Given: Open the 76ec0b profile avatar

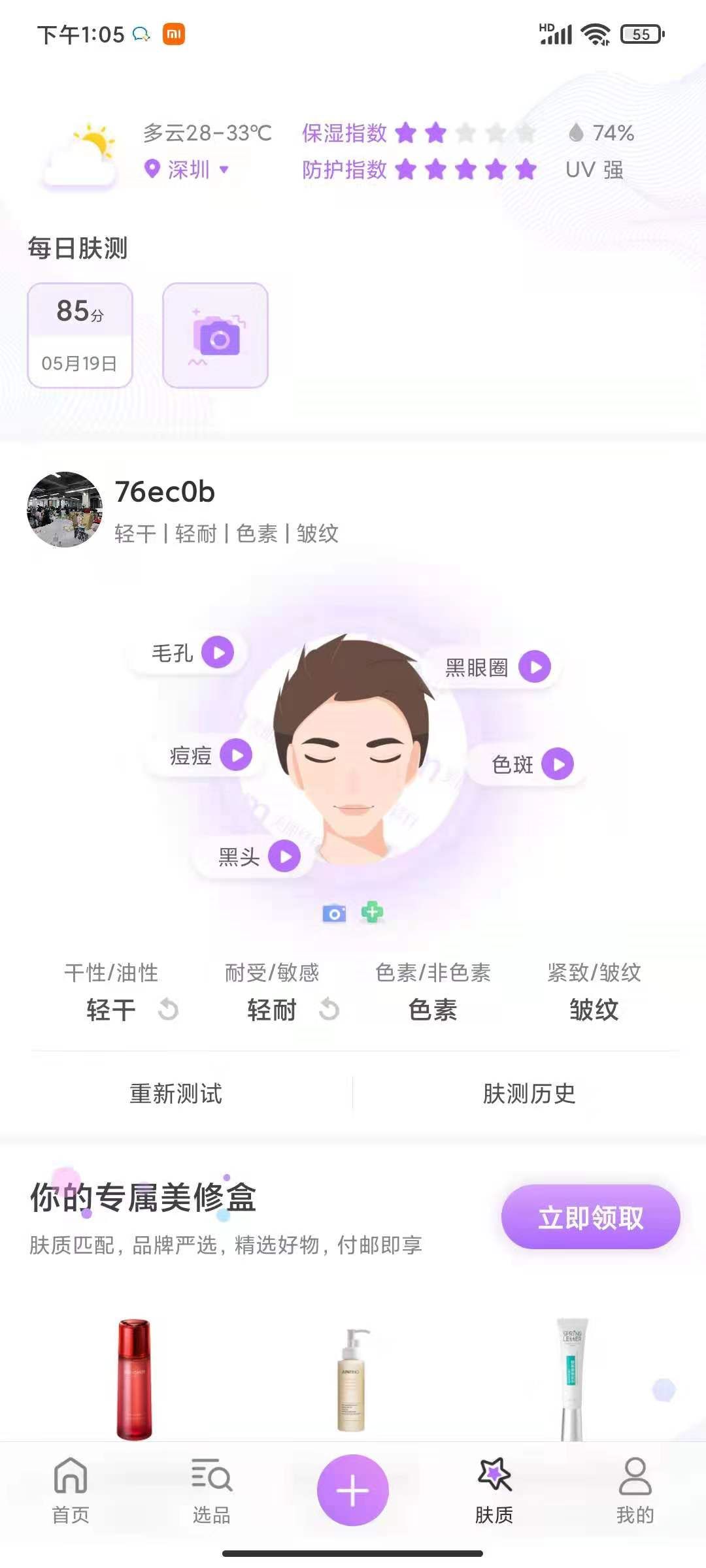Looking at the screenshot, I should click(x=65, y=510).
